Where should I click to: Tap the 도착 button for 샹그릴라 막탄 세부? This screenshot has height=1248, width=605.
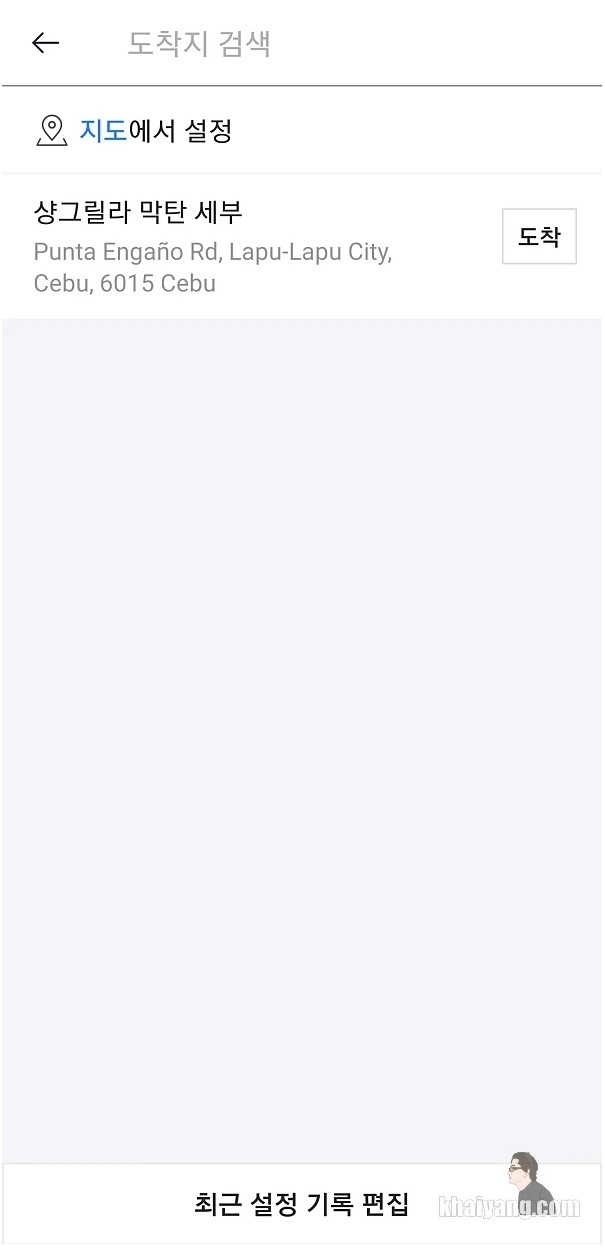tap(539, 237)
